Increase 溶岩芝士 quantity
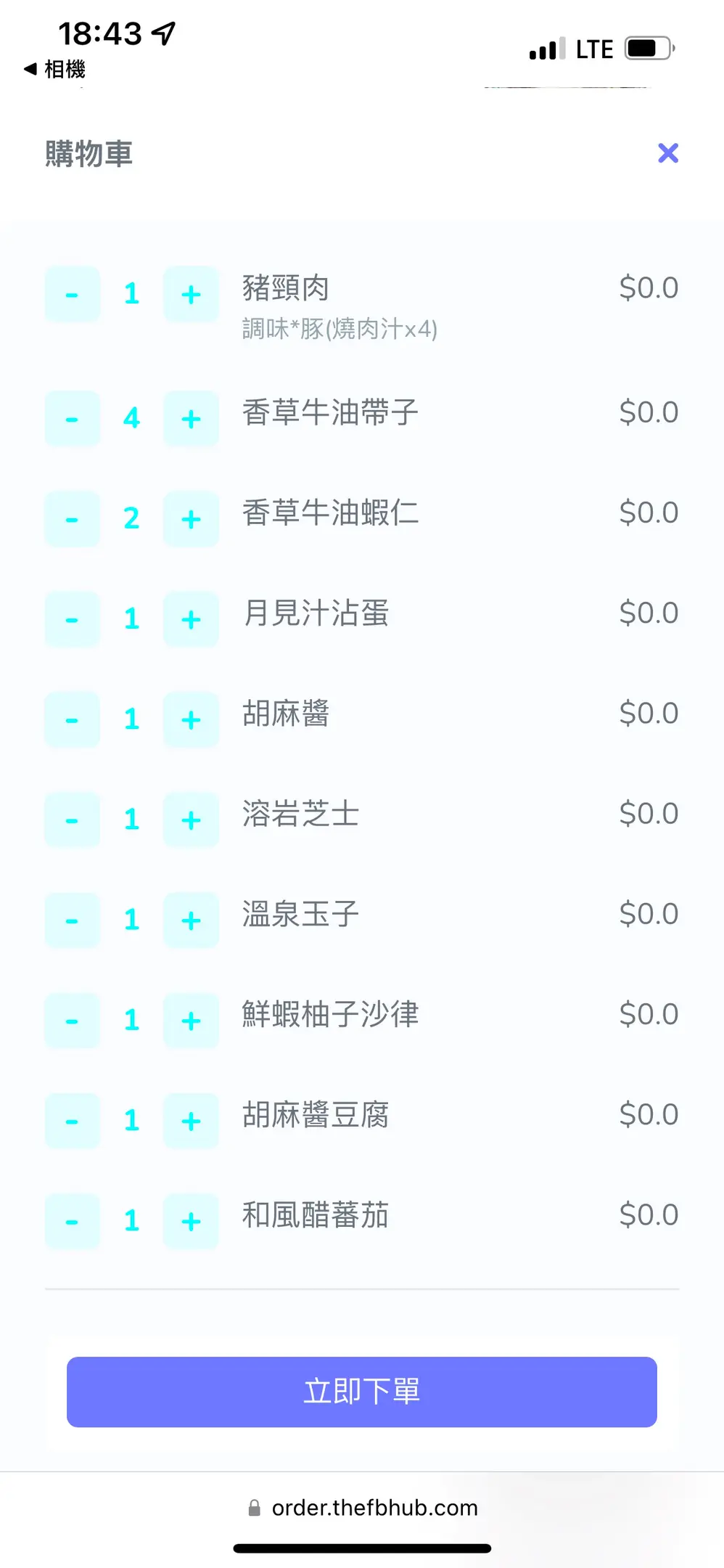 pyautogui.click(x=191, y=820)
